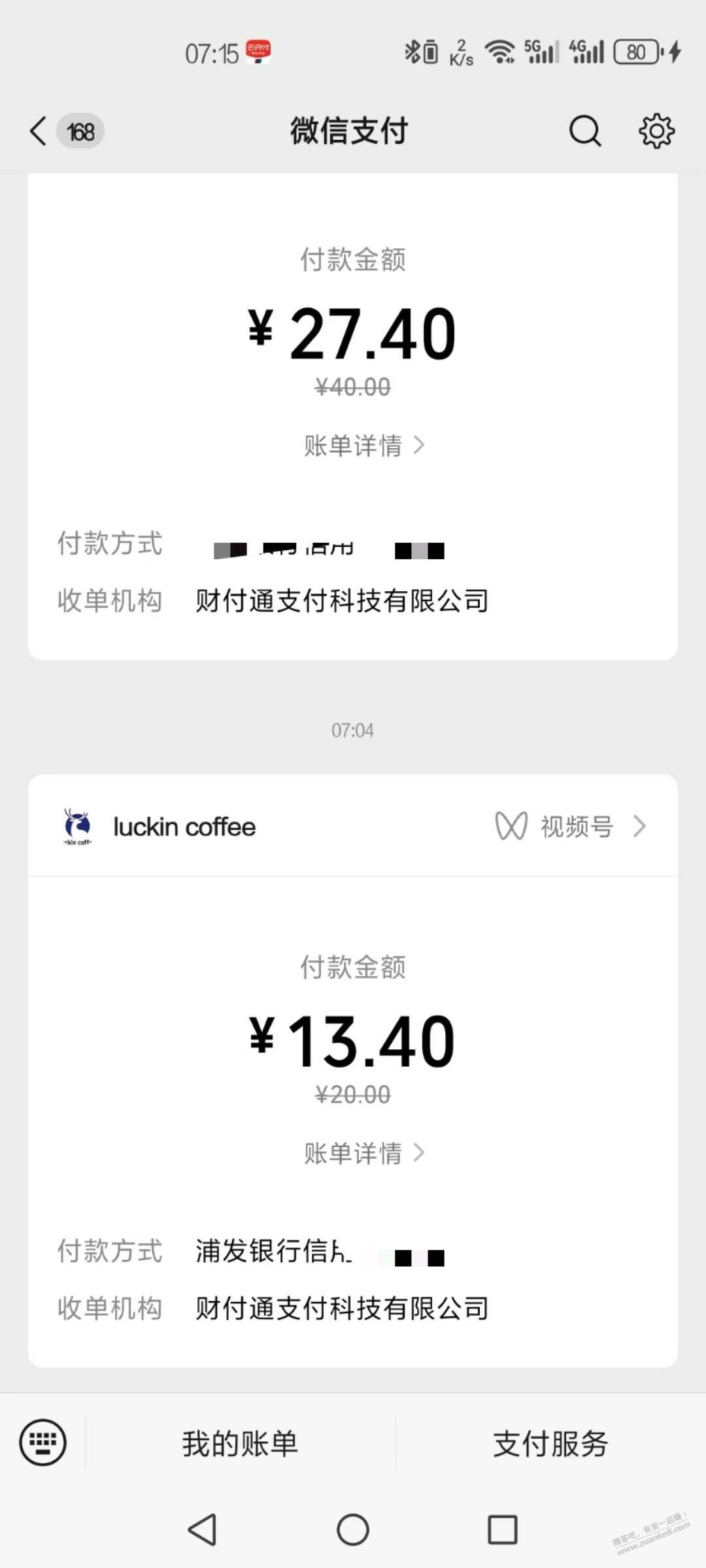This screenshot has height=1568, width=706.
Task: Open search in WeChat Pay
Action: [584, 131]
